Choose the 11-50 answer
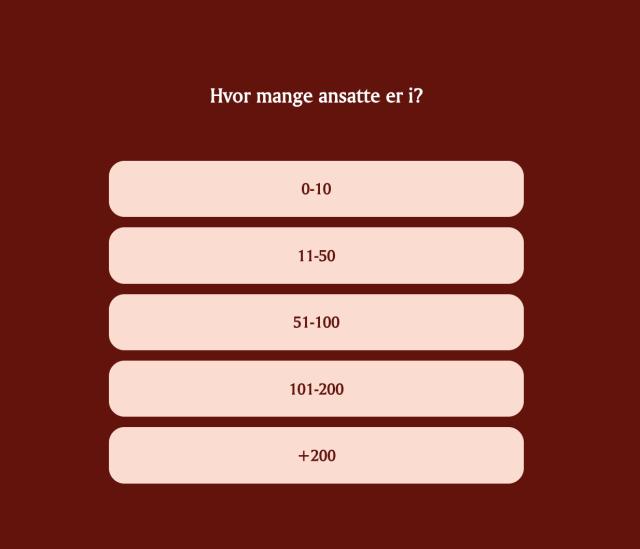 click(316, 256)
